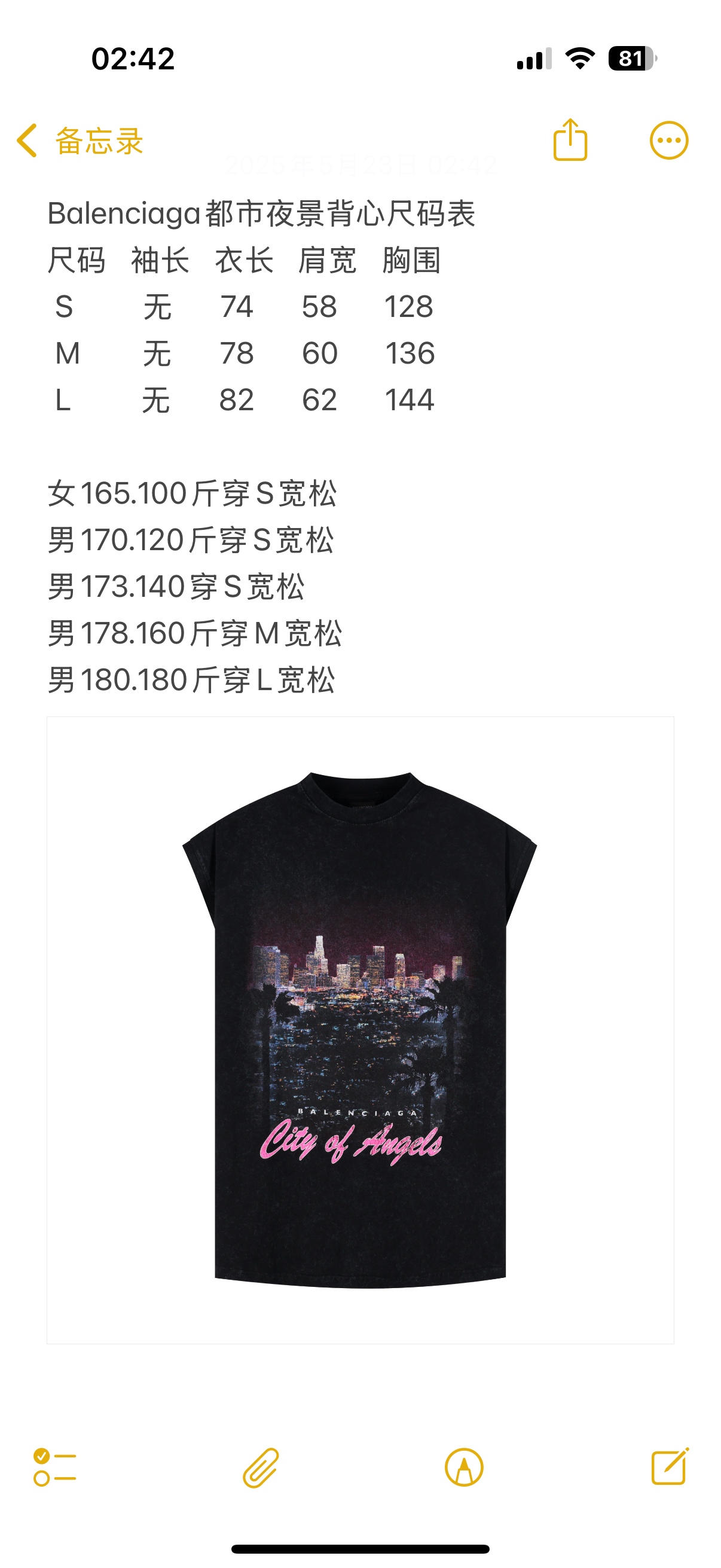Open the markup pen tool
721x1568 pixels.
point(464,1467)
